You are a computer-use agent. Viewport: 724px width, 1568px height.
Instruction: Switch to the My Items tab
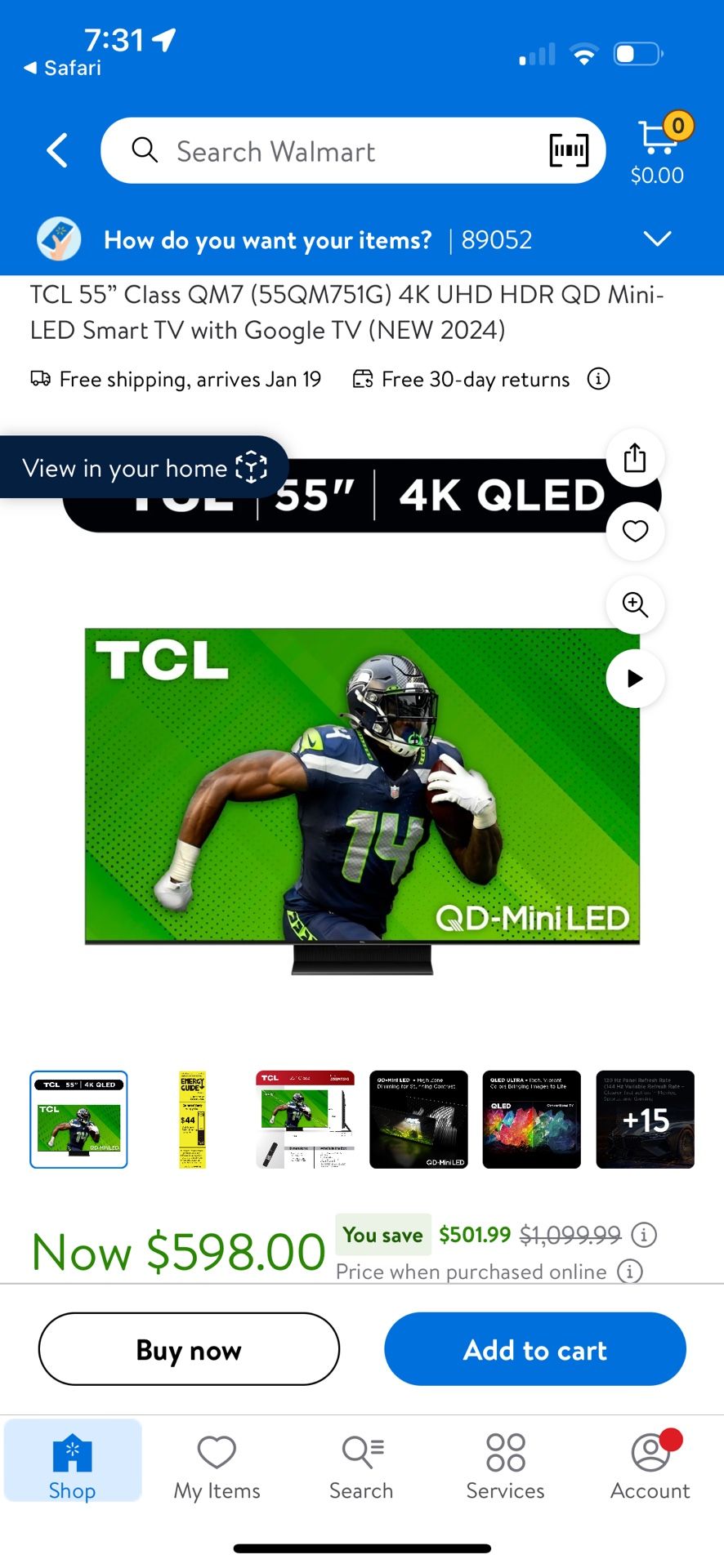[x=217, y=1468]
